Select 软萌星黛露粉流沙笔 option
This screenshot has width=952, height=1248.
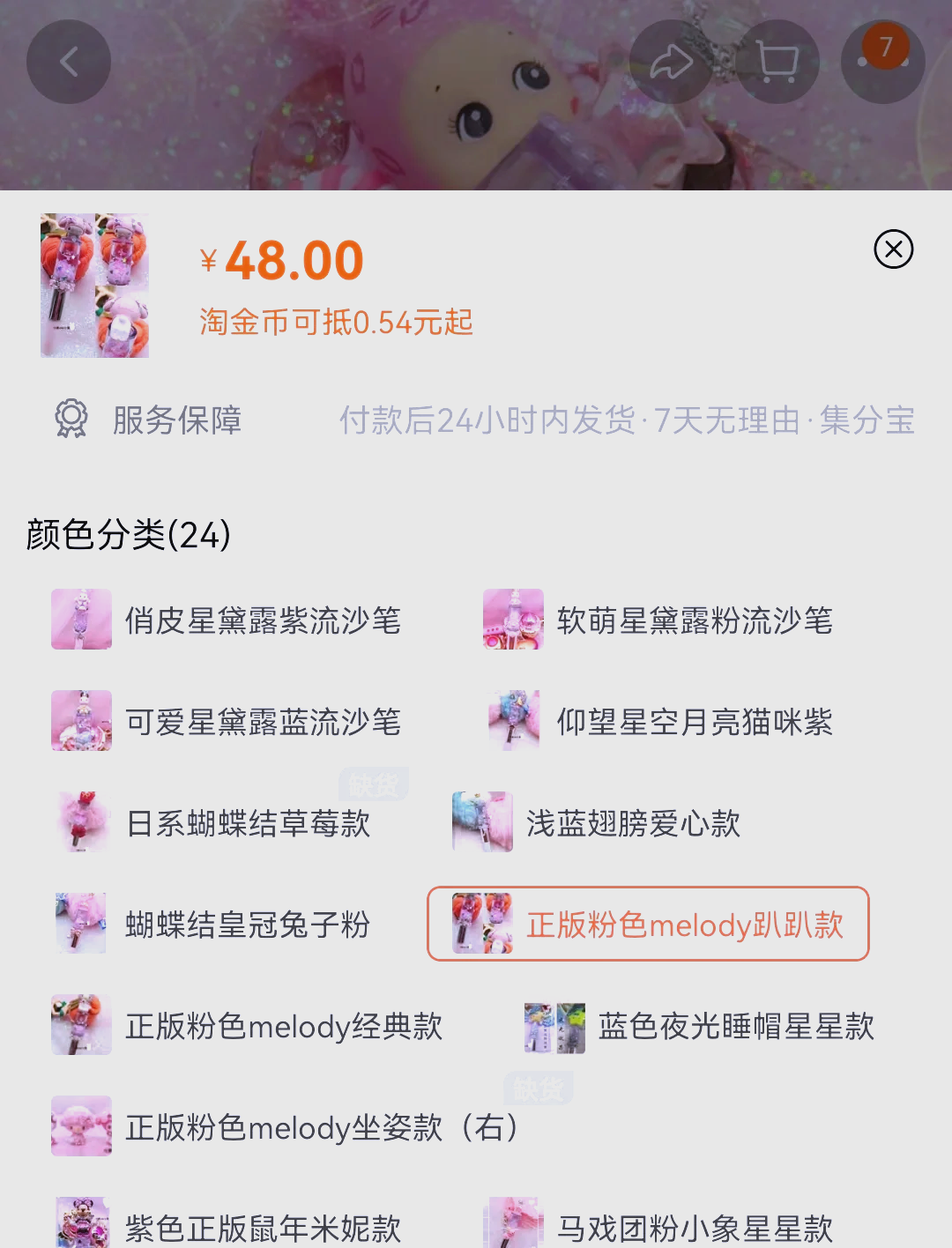click(x=658, y=620)
